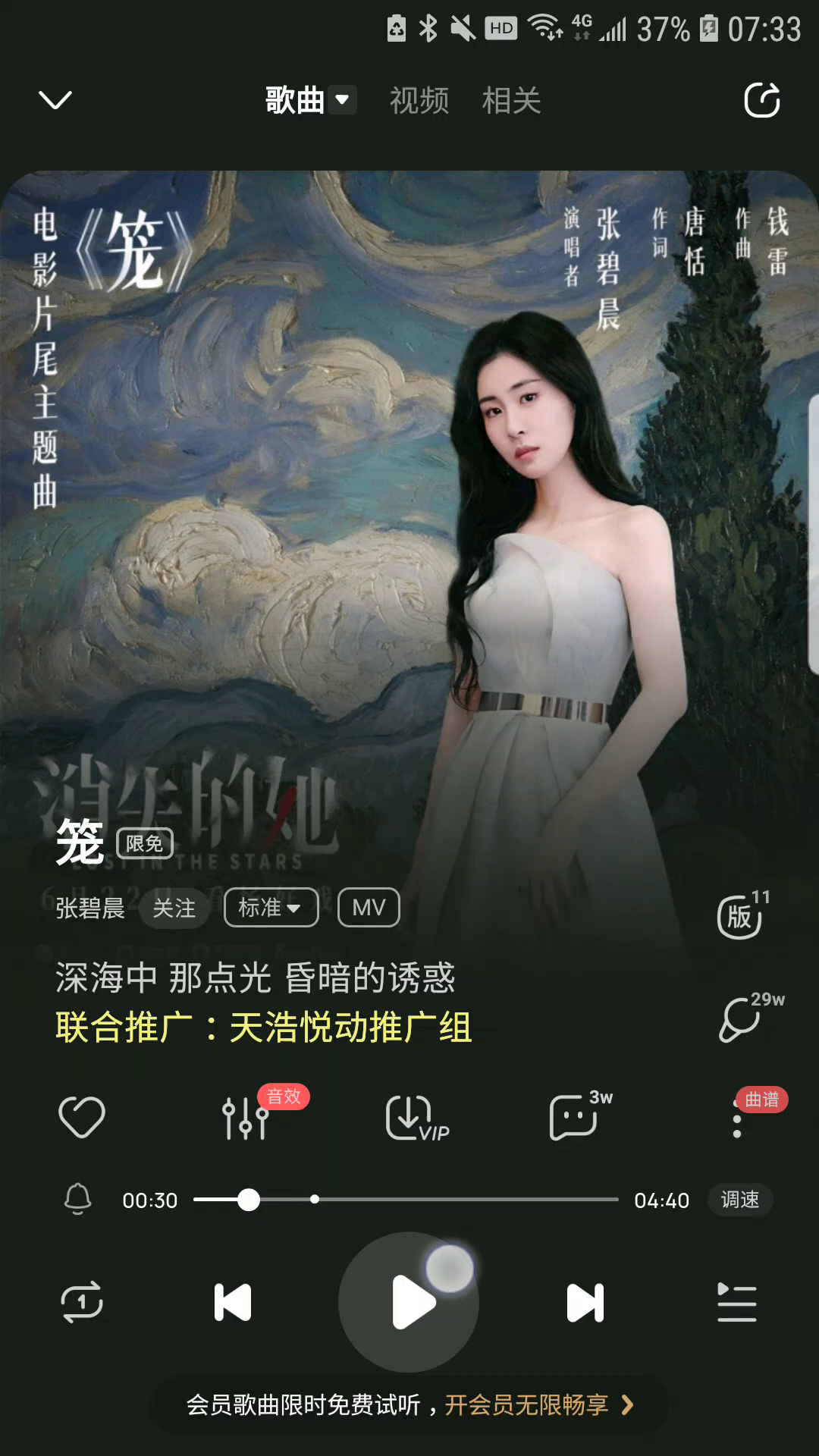Open the 3w bullet comments icon
Viewport: 819px width, 1456px height.
574,1117
